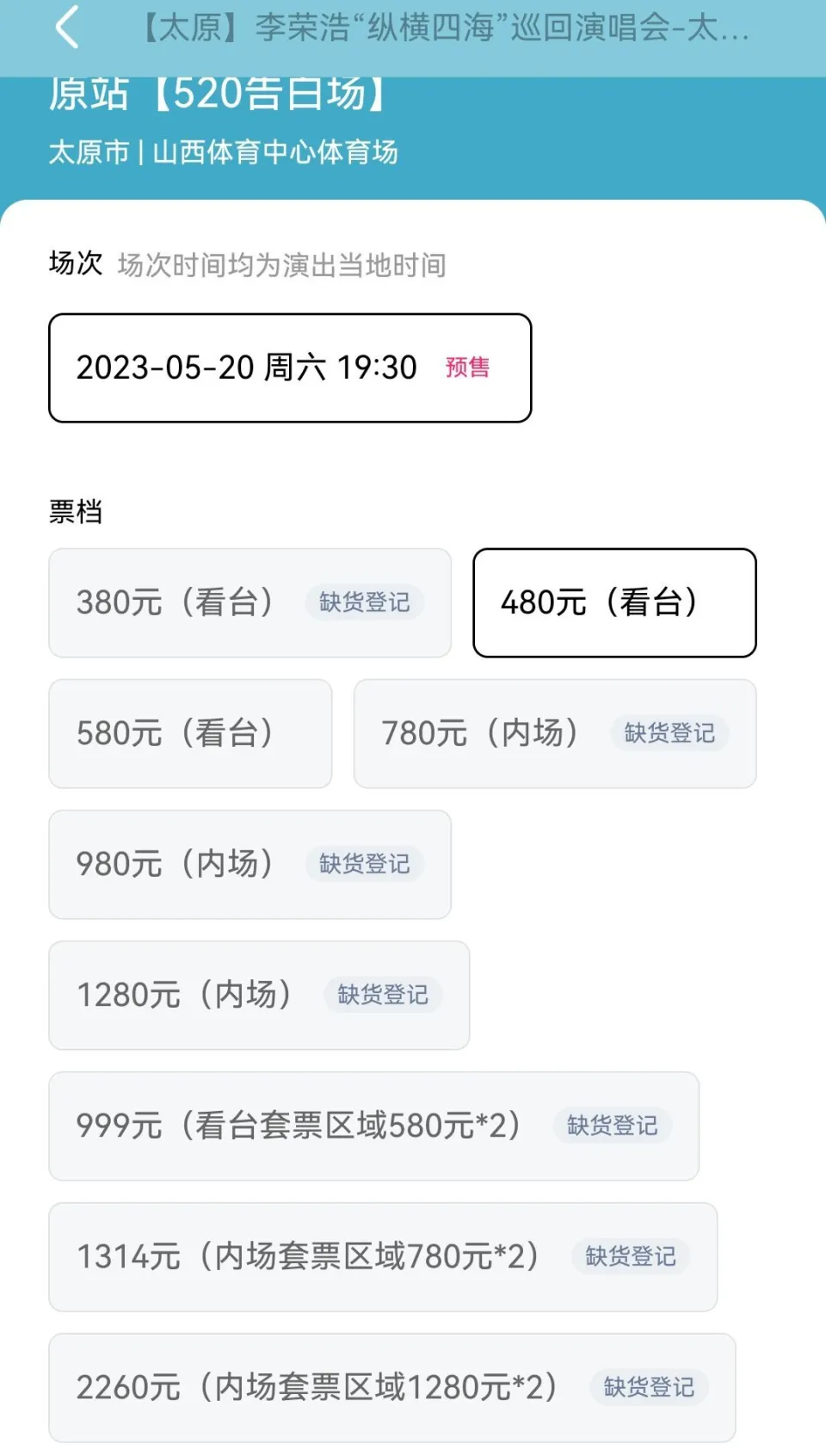Choose the 780元（内场）ticket tier
The width and height of the screenshot is (826, 1456).
point(554,733)
